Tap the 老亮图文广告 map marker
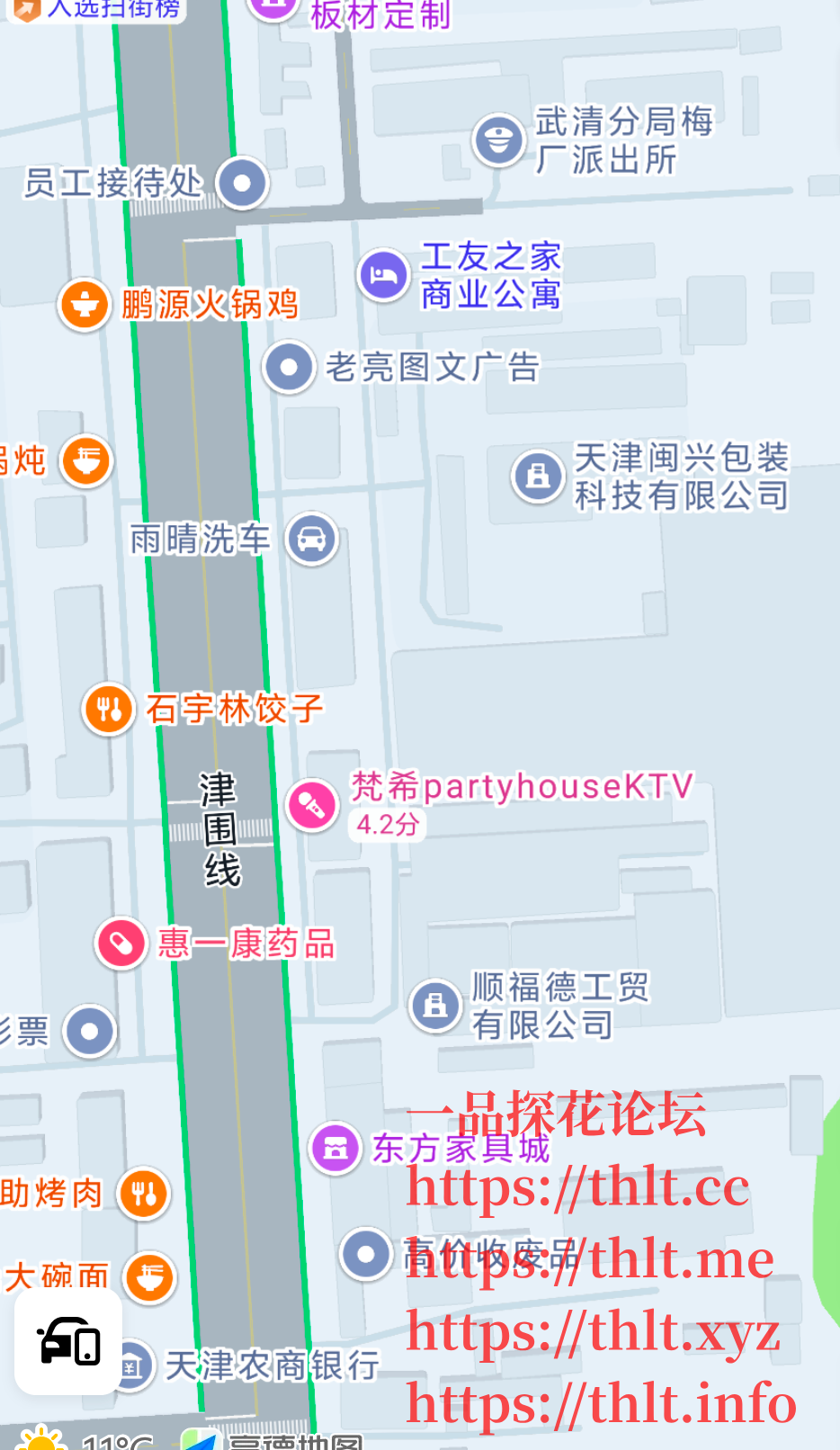The width and height of the screenshot is (840, 1450). tap(287, 368)
